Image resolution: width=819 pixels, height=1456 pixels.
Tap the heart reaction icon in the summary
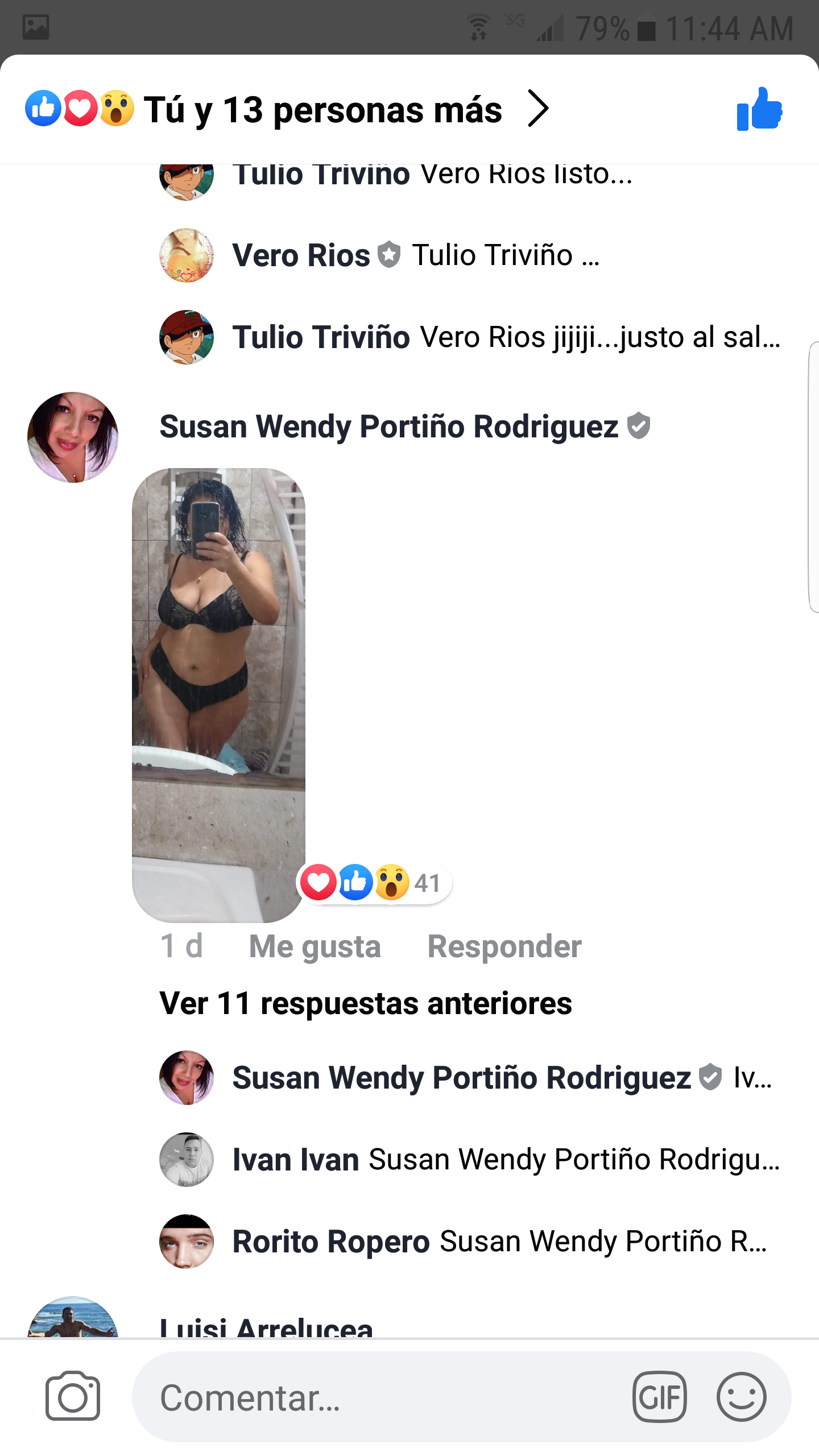pos(80,109)
